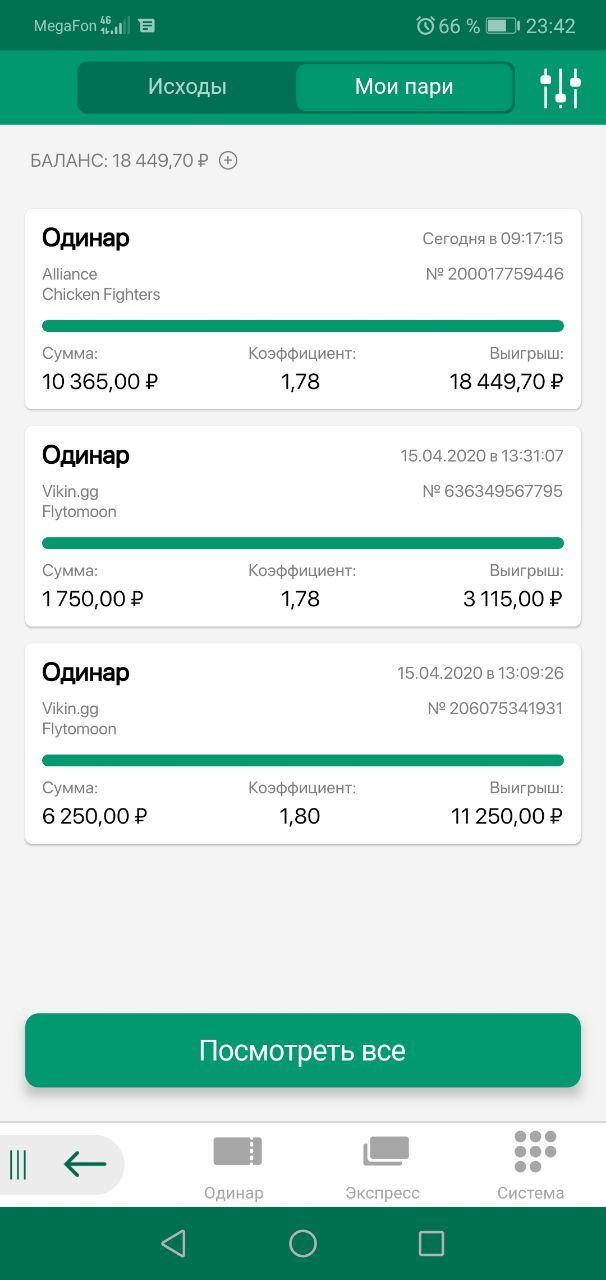606x1280 pixels.
Task: Switch to the Экспресс tab
Action: (383, 1166)
